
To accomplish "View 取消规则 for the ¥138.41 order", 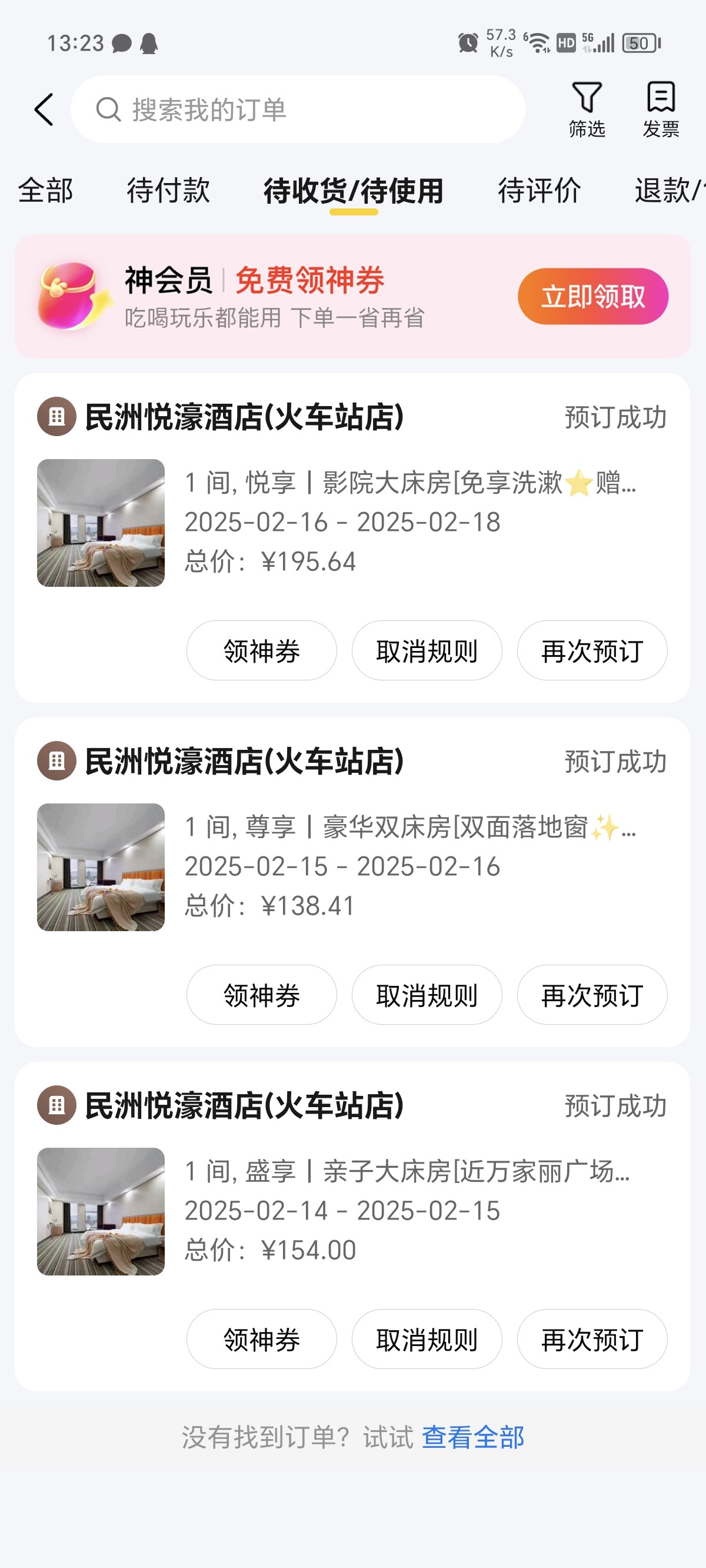I will point(427,995).
